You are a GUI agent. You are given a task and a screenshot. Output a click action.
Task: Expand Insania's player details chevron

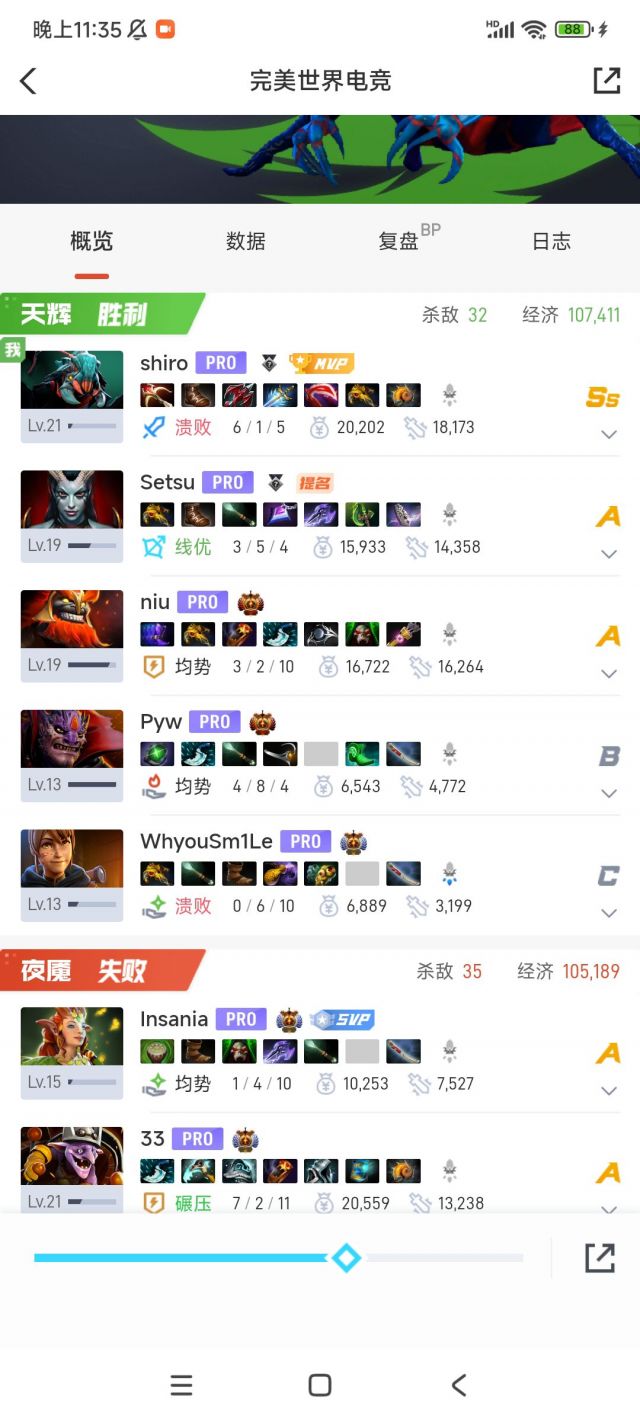[608, 1091]
